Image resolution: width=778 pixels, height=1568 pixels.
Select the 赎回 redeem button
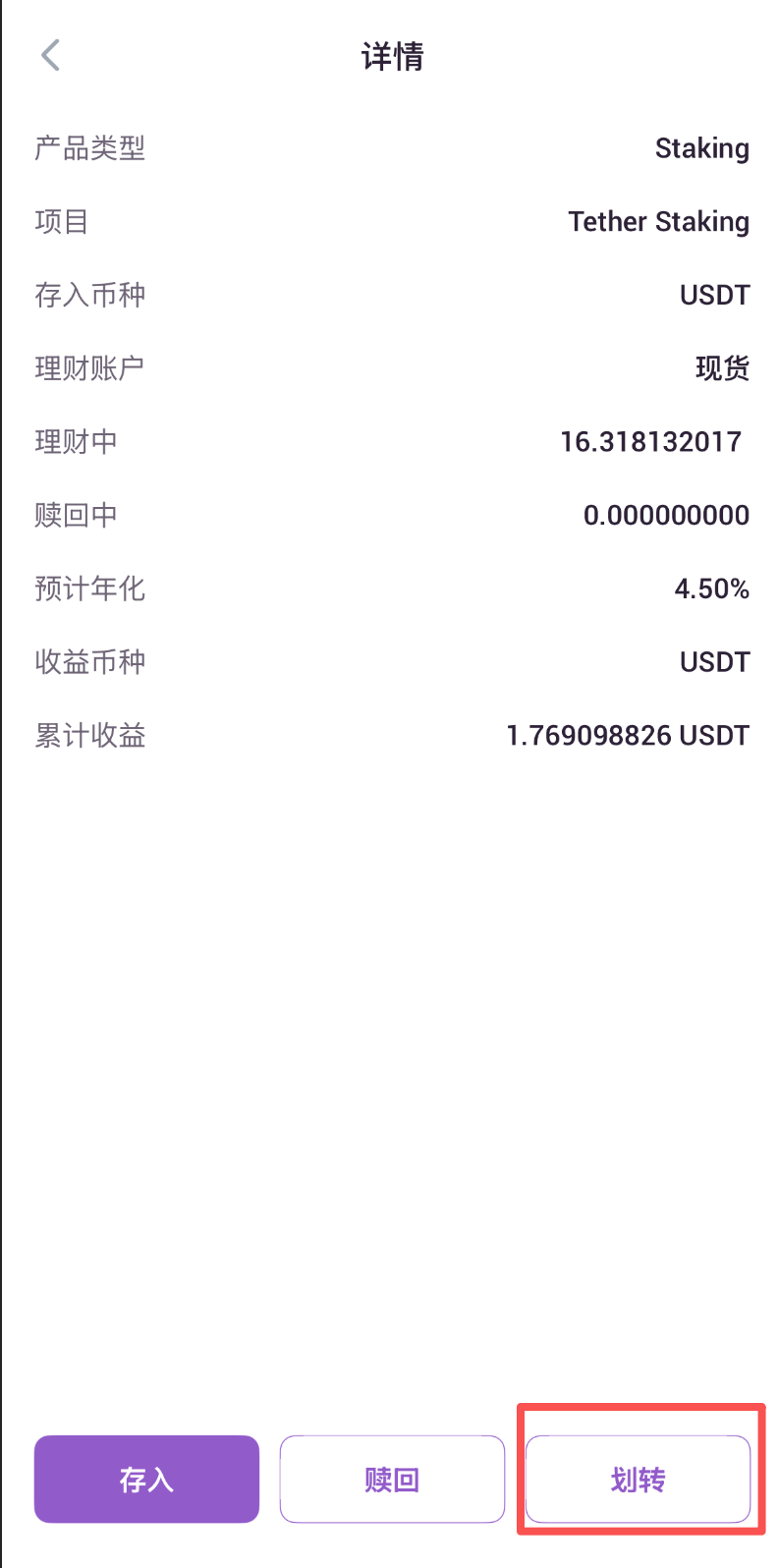pos(392,1479)
